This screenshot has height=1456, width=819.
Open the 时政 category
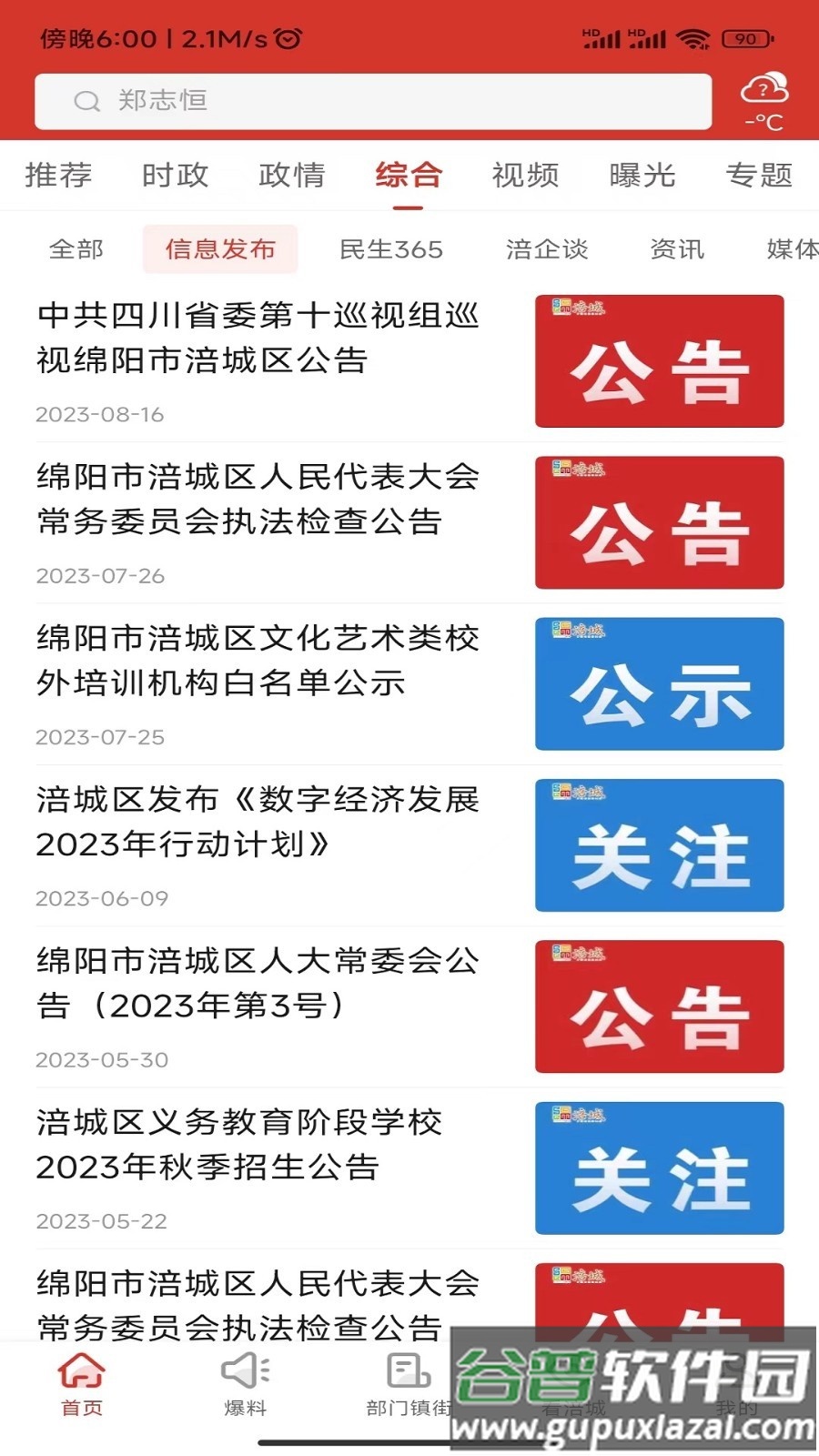coord(175,175)
